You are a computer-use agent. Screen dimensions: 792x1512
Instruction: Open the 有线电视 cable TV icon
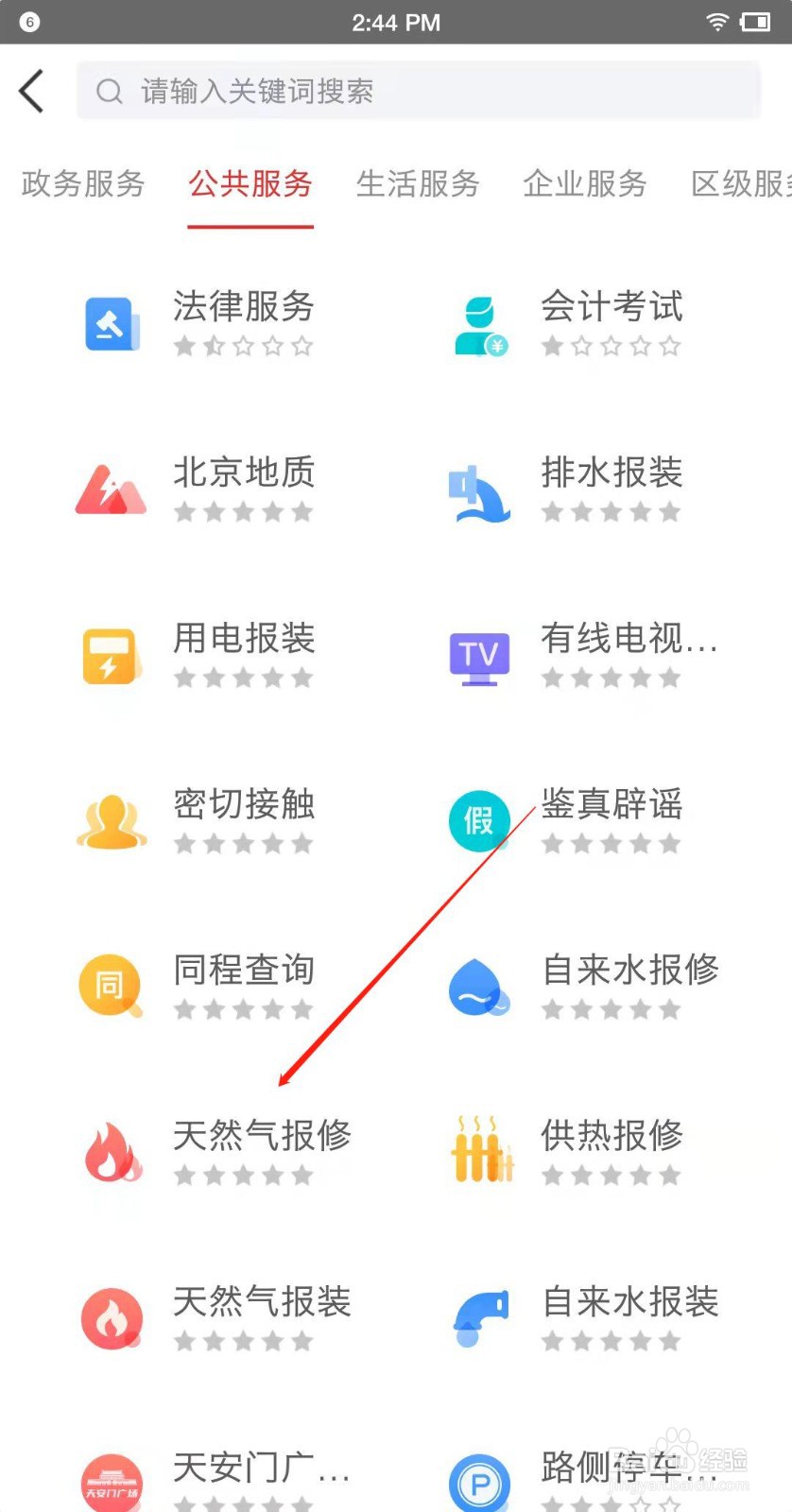pyautogui.click(x=479, y=655)
